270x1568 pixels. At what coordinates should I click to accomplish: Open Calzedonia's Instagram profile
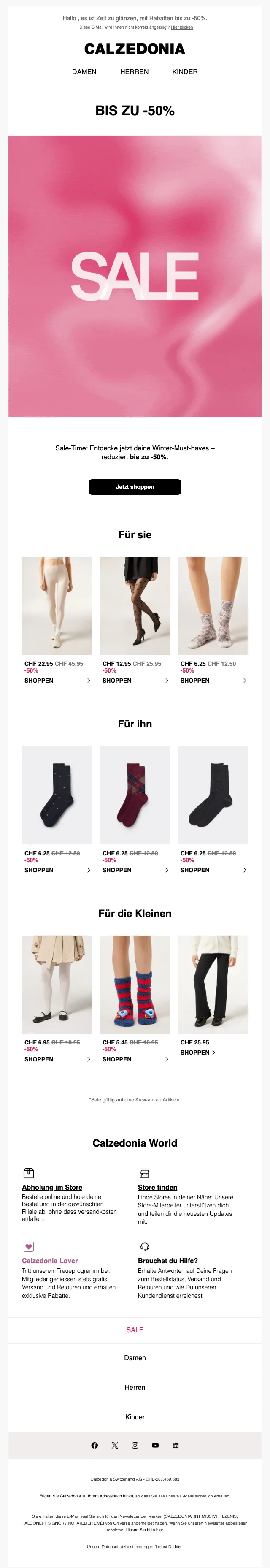135,1445
